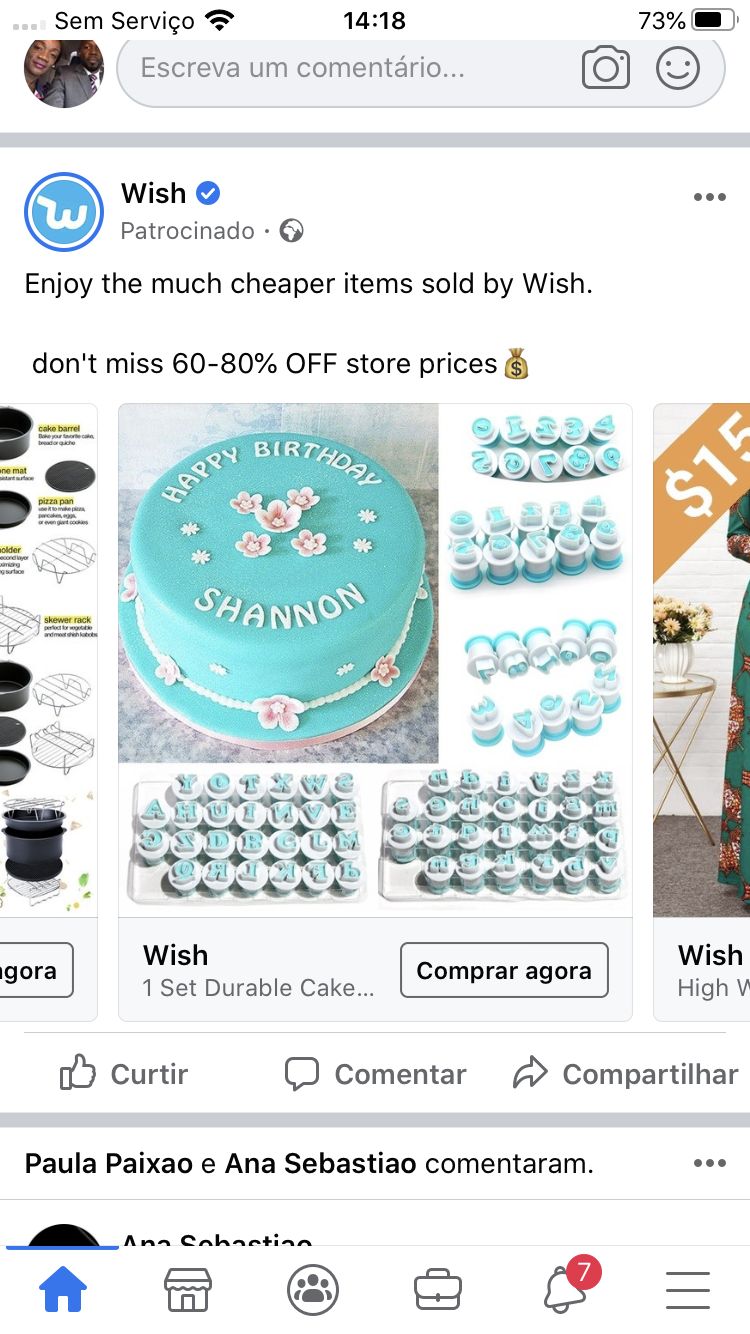Open the Wish page name link
The width and height of the screenshot is (750, 1334).
pos(154,193)
